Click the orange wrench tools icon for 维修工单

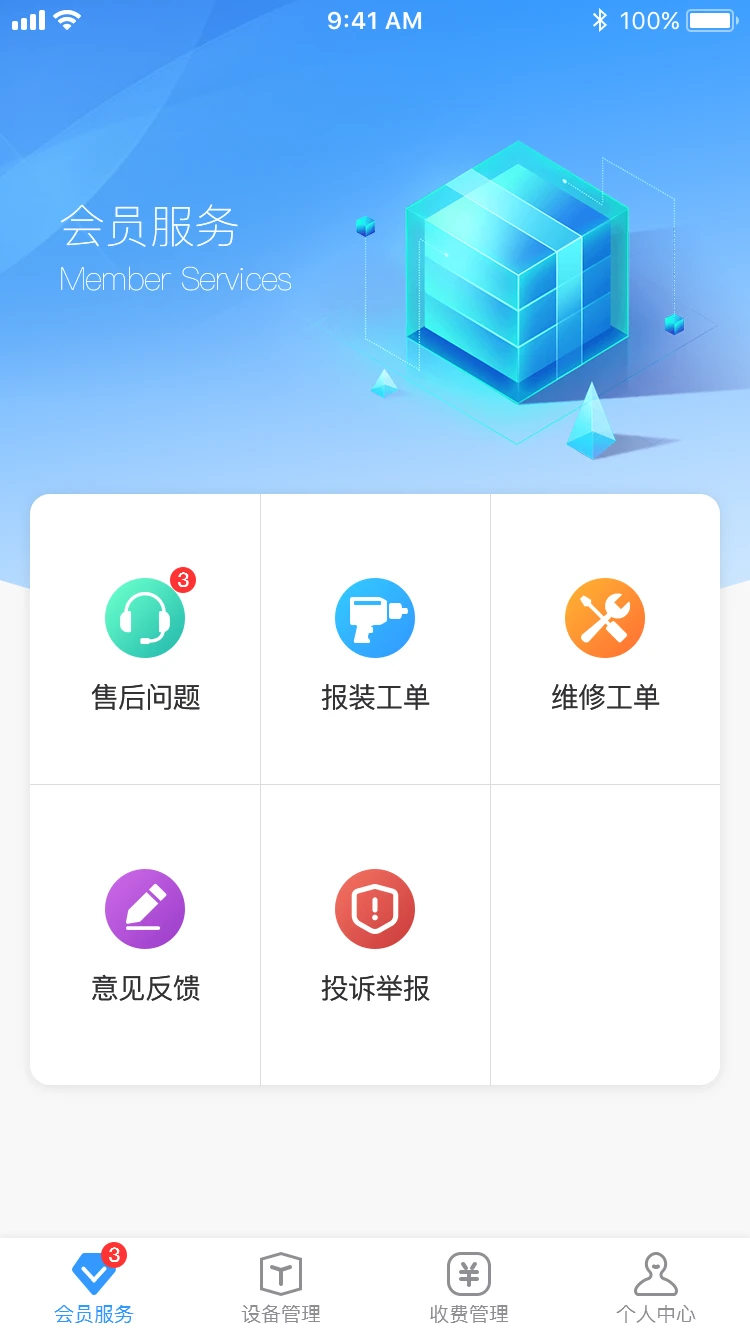(604, 617)
